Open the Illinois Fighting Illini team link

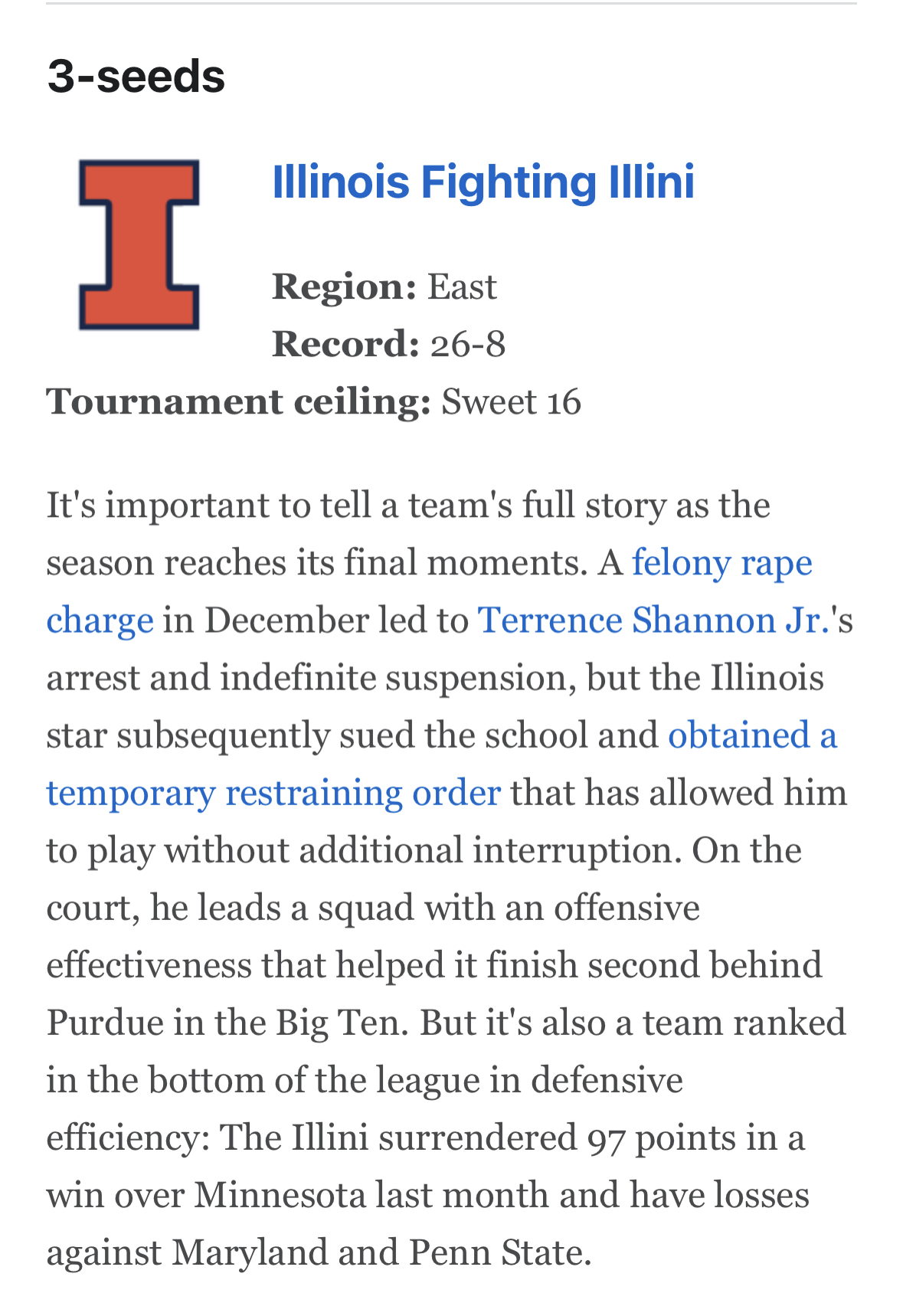tap(483, 182)
